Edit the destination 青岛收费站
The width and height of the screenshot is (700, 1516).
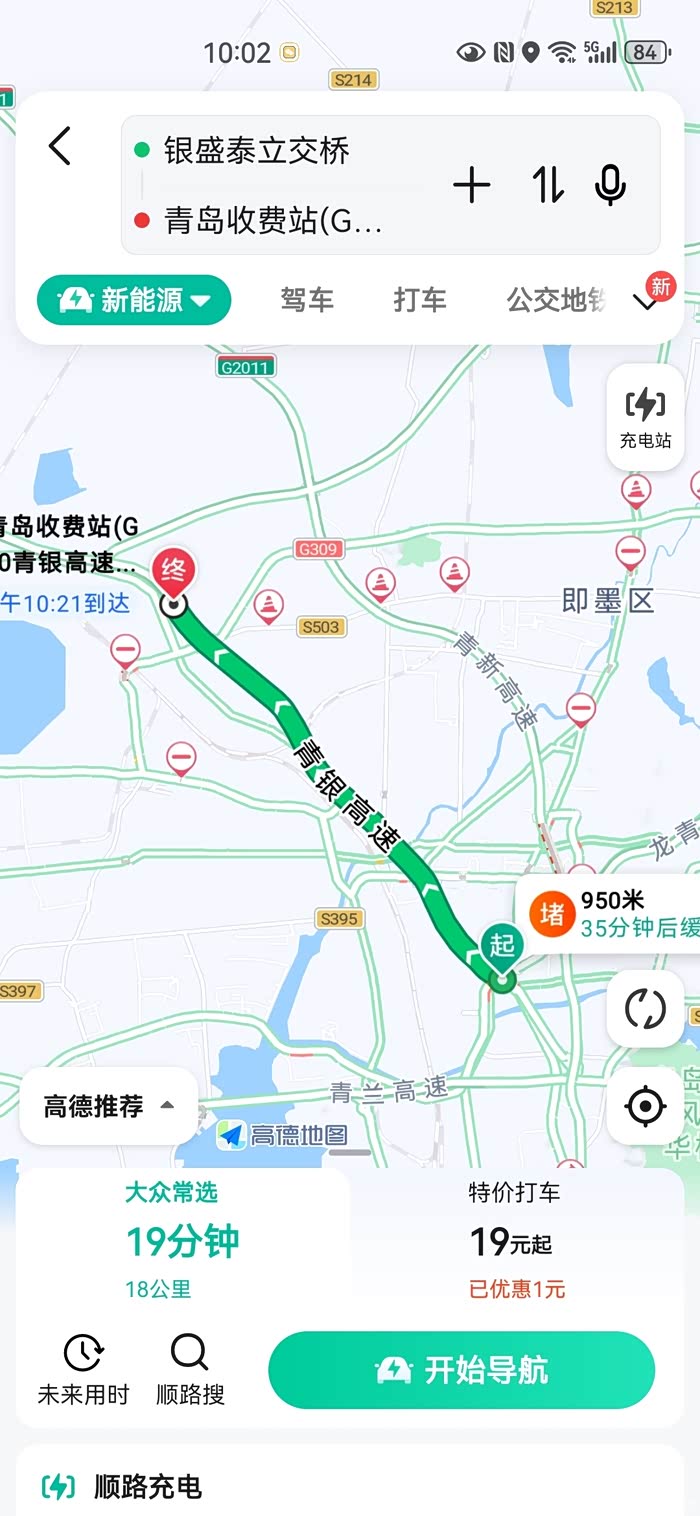272,220
